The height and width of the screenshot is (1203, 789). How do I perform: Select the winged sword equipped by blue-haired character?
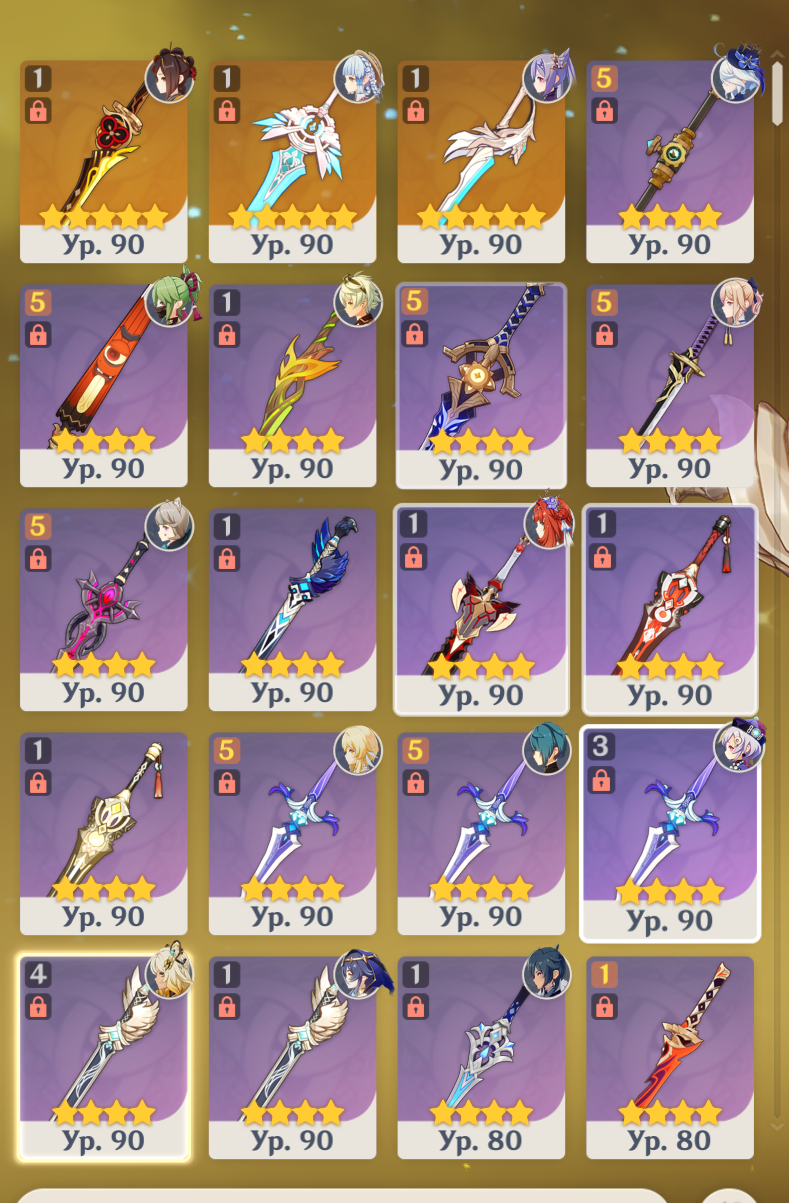click(292, 1057)
